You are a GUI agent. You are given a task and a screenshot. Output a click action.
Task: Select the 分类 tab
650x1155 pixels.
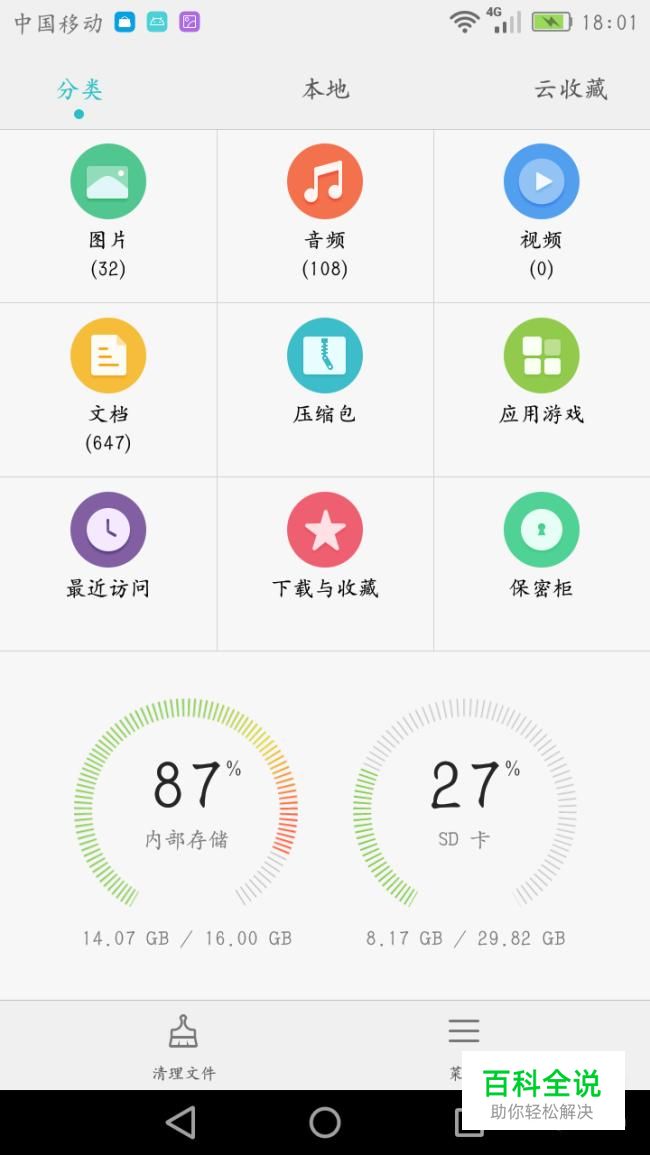79,89
